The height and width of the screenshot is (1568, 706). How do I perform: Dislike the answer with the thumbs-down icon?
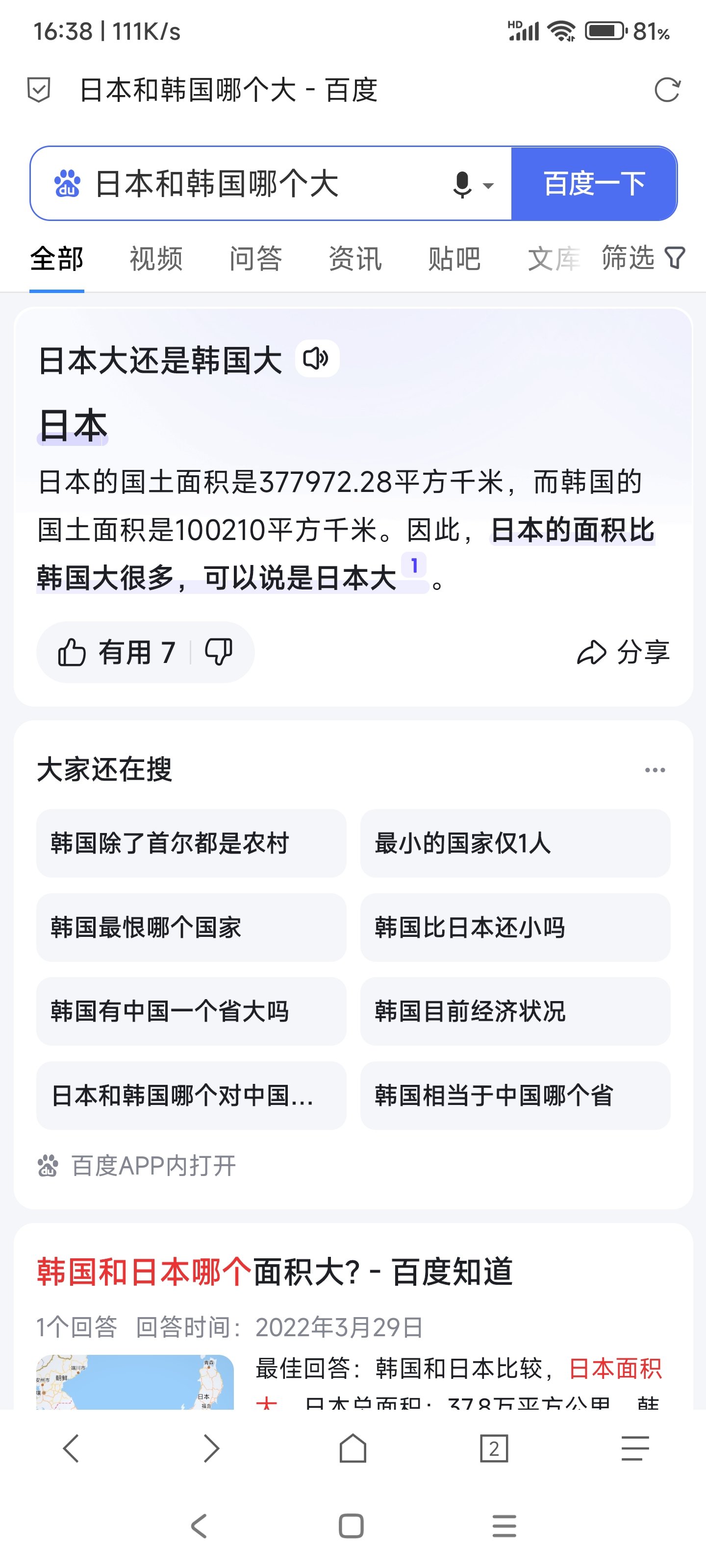click(x=219, y=653)
